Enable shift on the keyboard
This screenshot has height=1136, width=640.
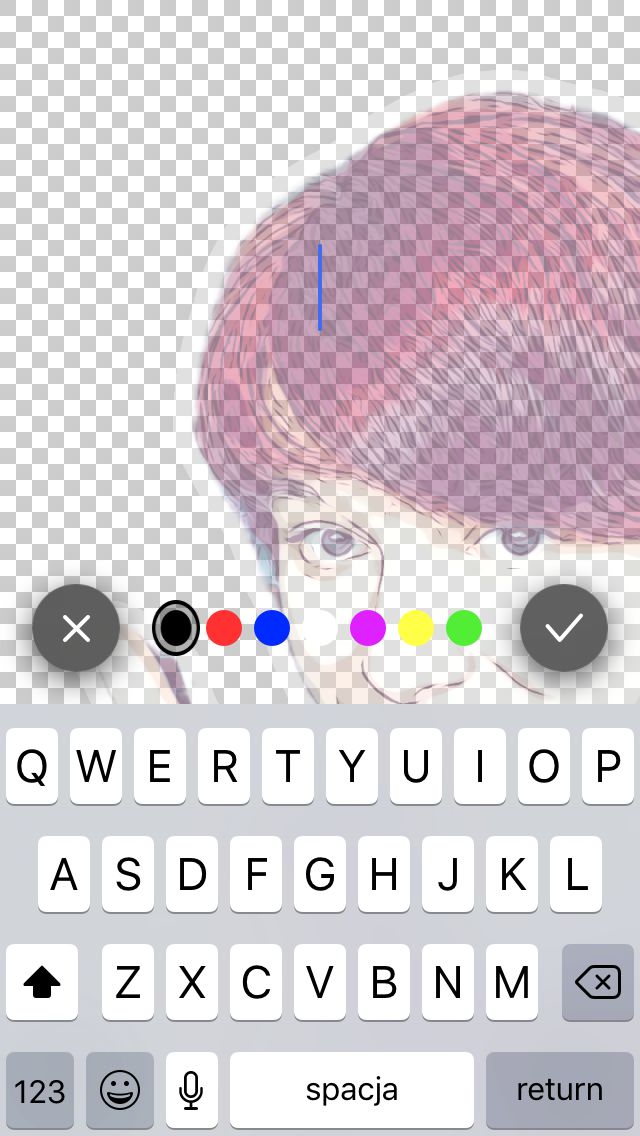(x=42, y=983)
